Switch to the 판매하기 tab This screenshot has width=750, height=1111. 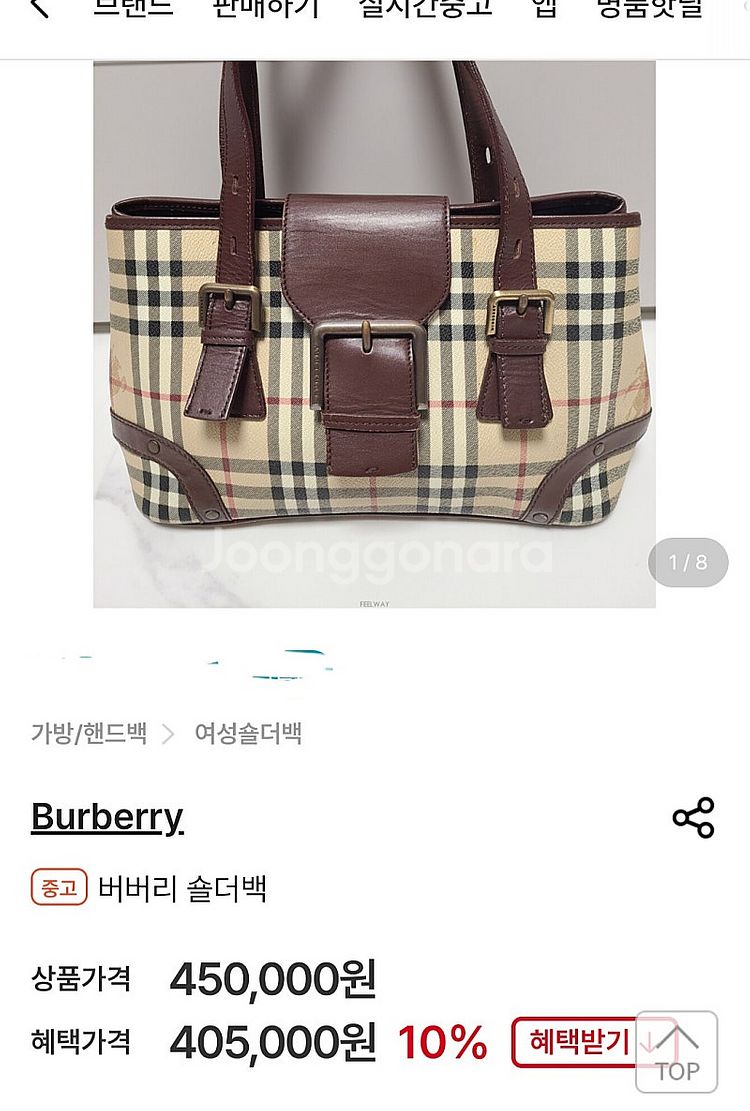click(266, 10)
